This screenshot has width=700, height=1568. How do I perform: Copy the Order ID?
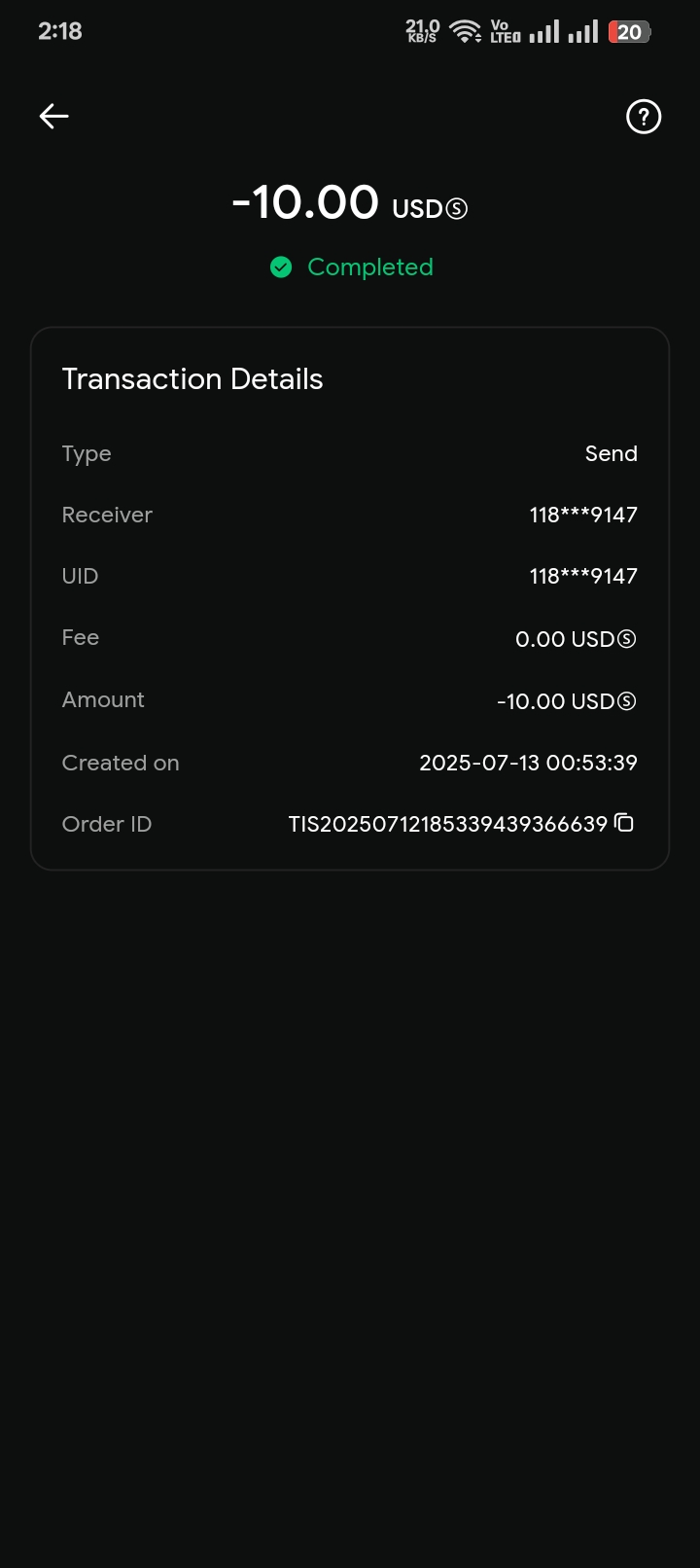[625, 823]
